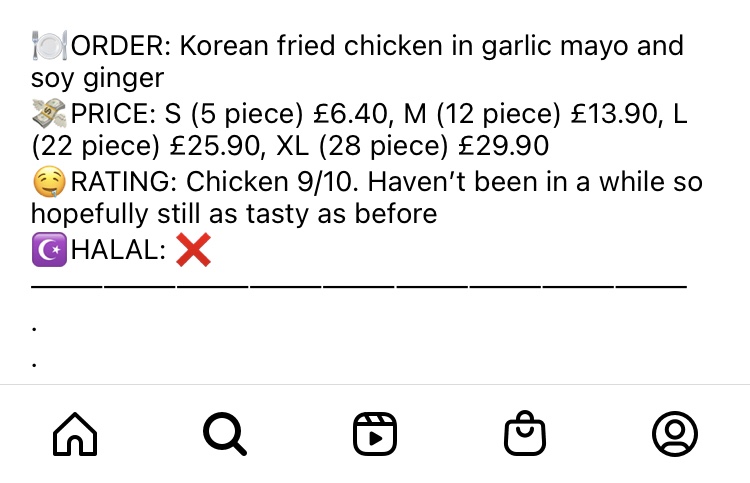
Task: Open the Shop tab
Action: point(525,434)
